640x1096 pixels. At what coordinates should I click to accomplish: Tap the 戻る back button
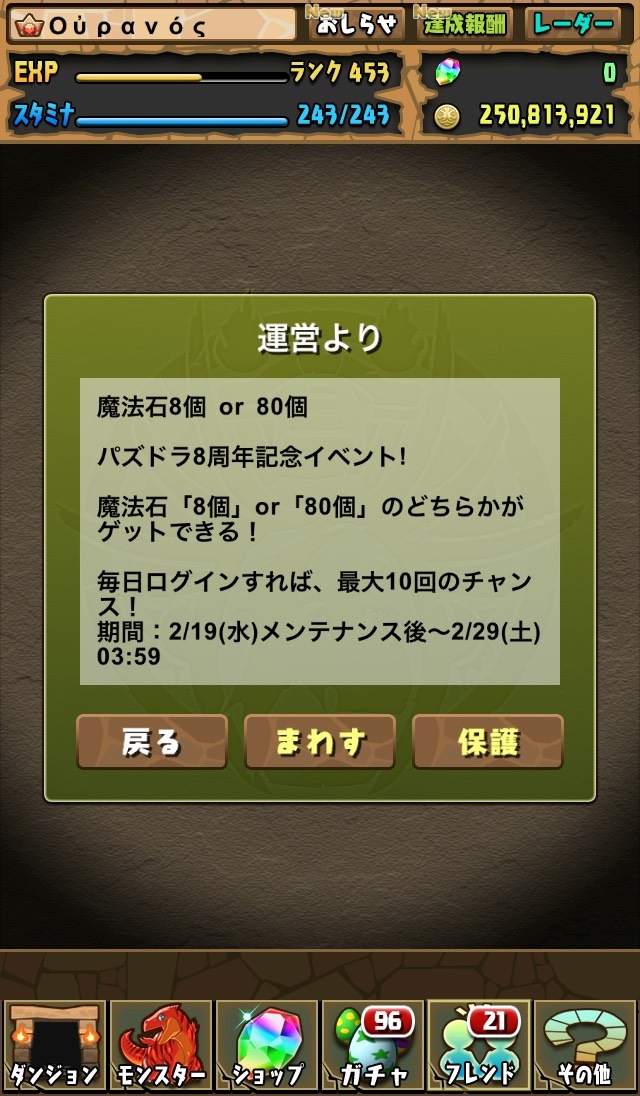pos(152,741)
